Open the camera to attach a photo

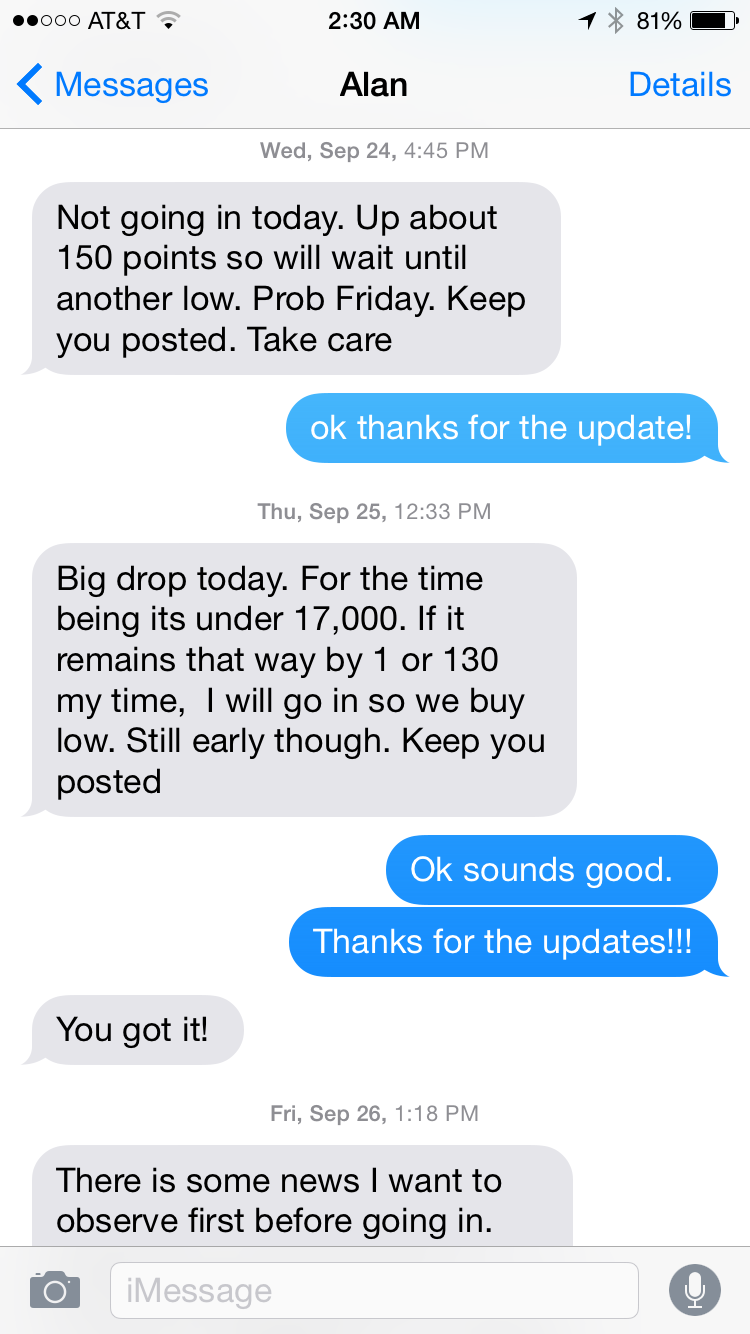[54, 1290]
